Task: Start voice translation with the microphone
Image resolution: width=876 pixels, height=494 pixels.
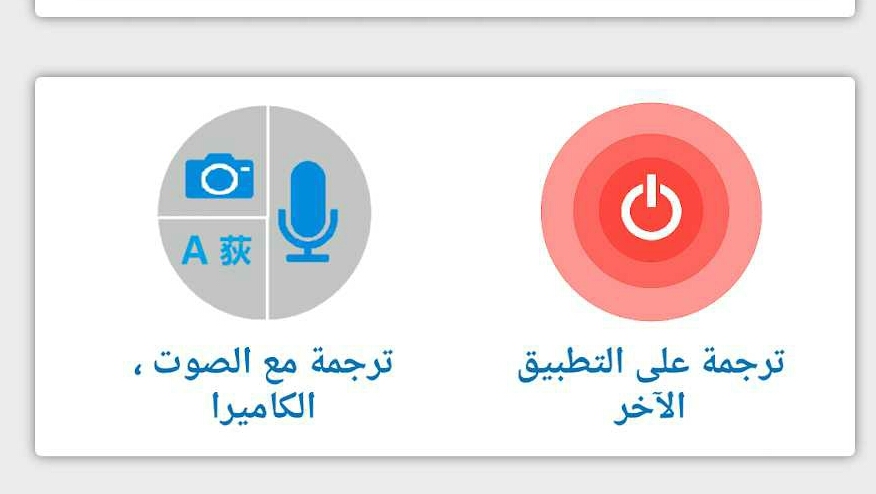Action: coord(309,211)
